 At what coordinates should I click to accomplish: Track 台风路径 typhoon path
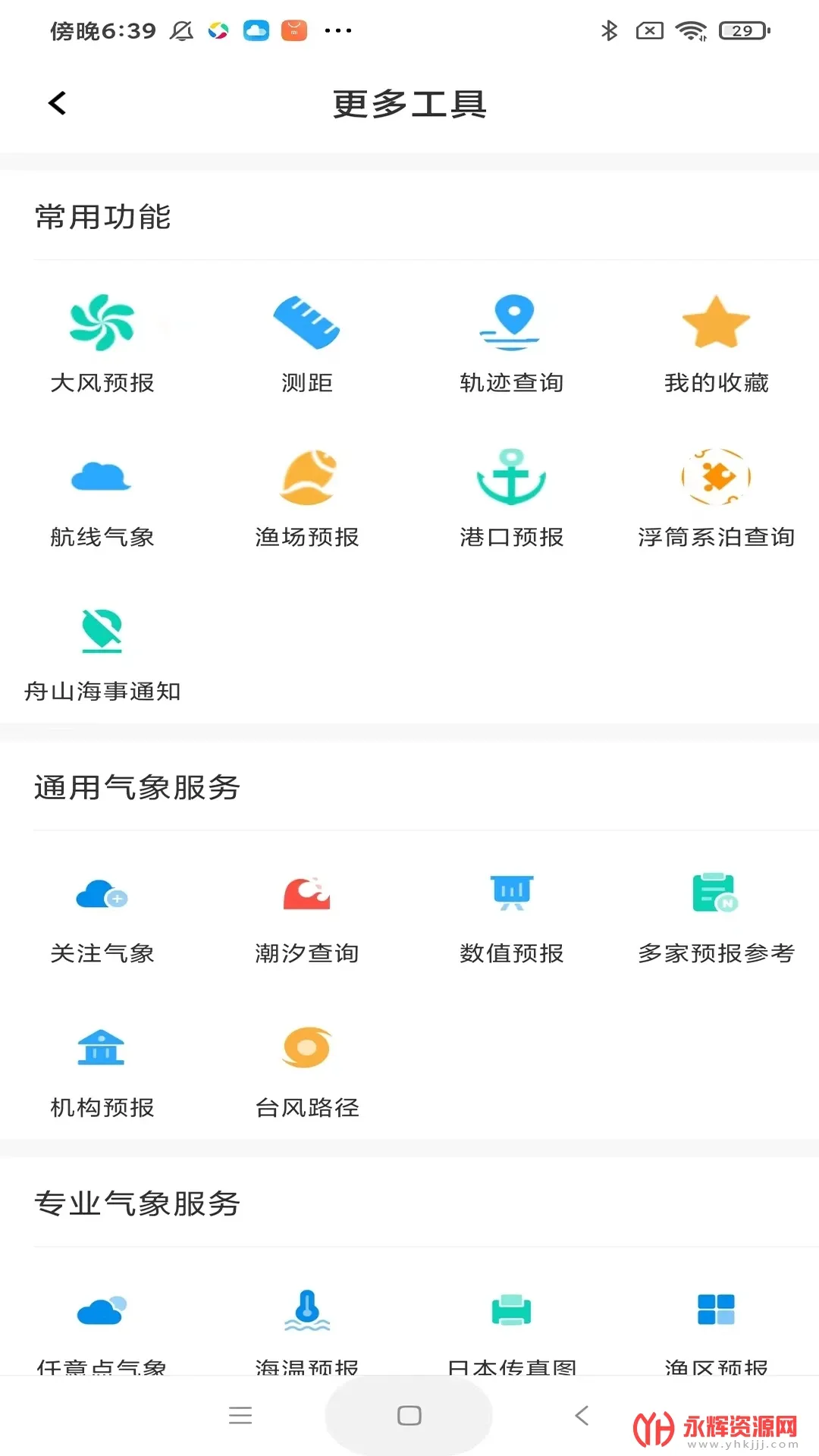307,1069
